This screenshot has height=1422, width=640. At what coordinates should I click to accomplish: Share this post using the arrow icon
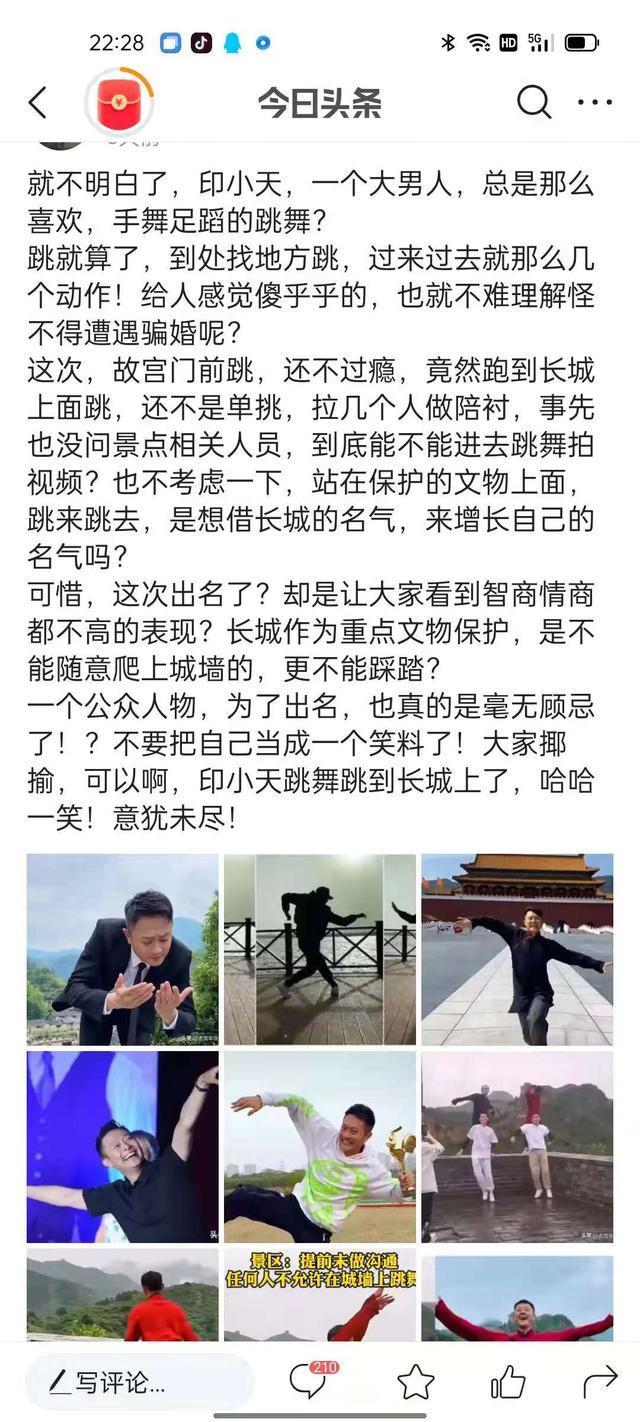(x=599, y=1382)
